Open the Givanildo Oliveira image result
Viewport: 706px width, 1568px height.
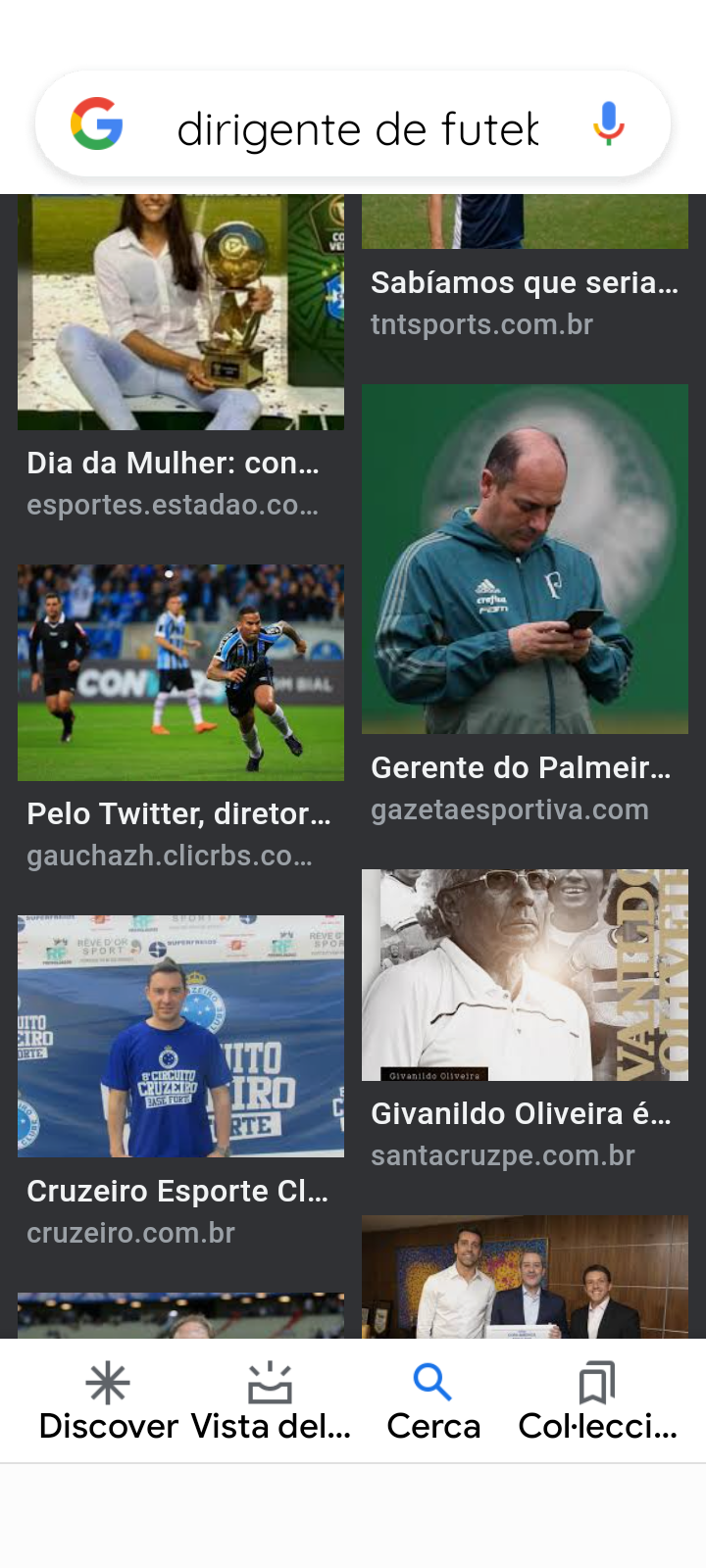(x=525, y=975)
